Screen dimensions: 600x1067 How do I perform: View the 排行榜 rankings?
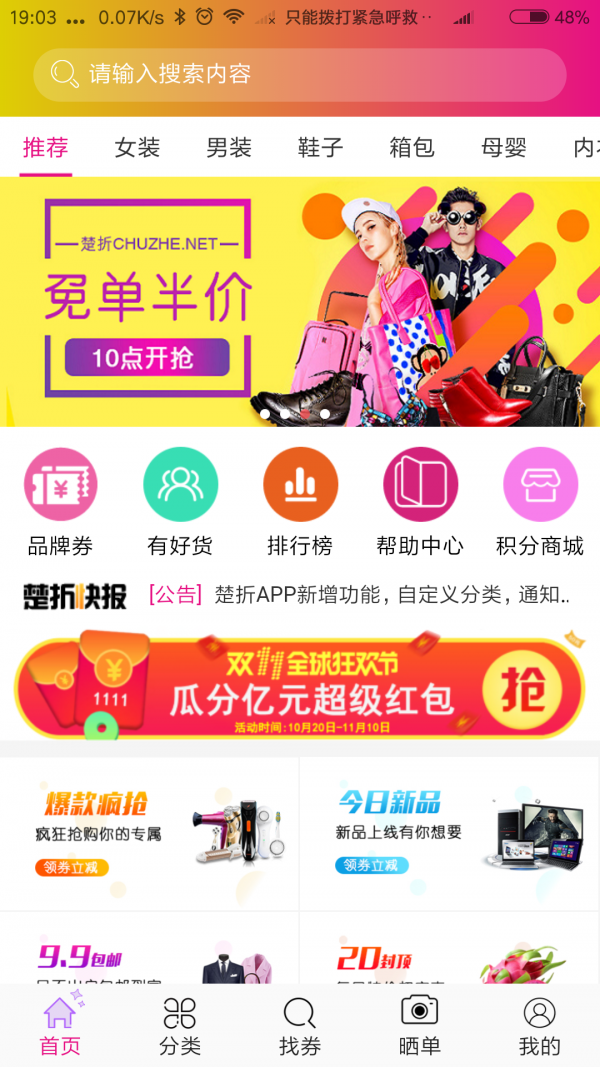(x=300, y=502)
